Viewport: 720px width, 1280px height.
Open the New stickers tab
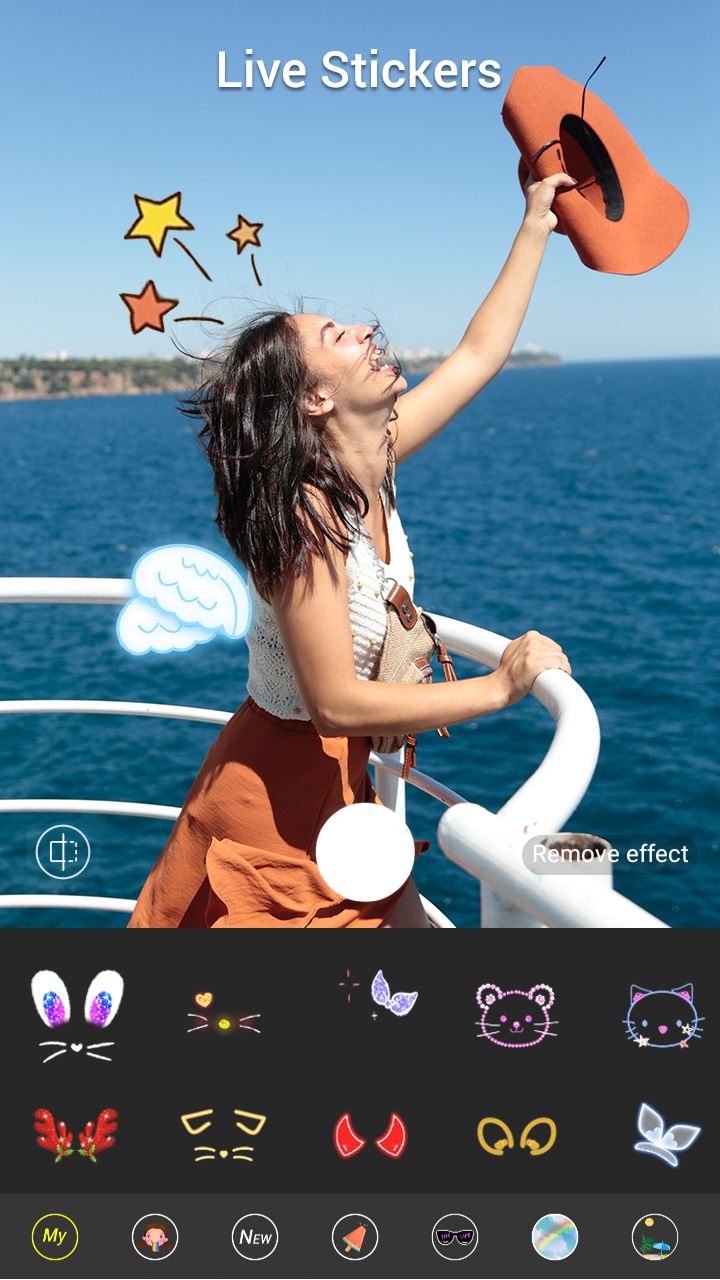click(255, 1237)
